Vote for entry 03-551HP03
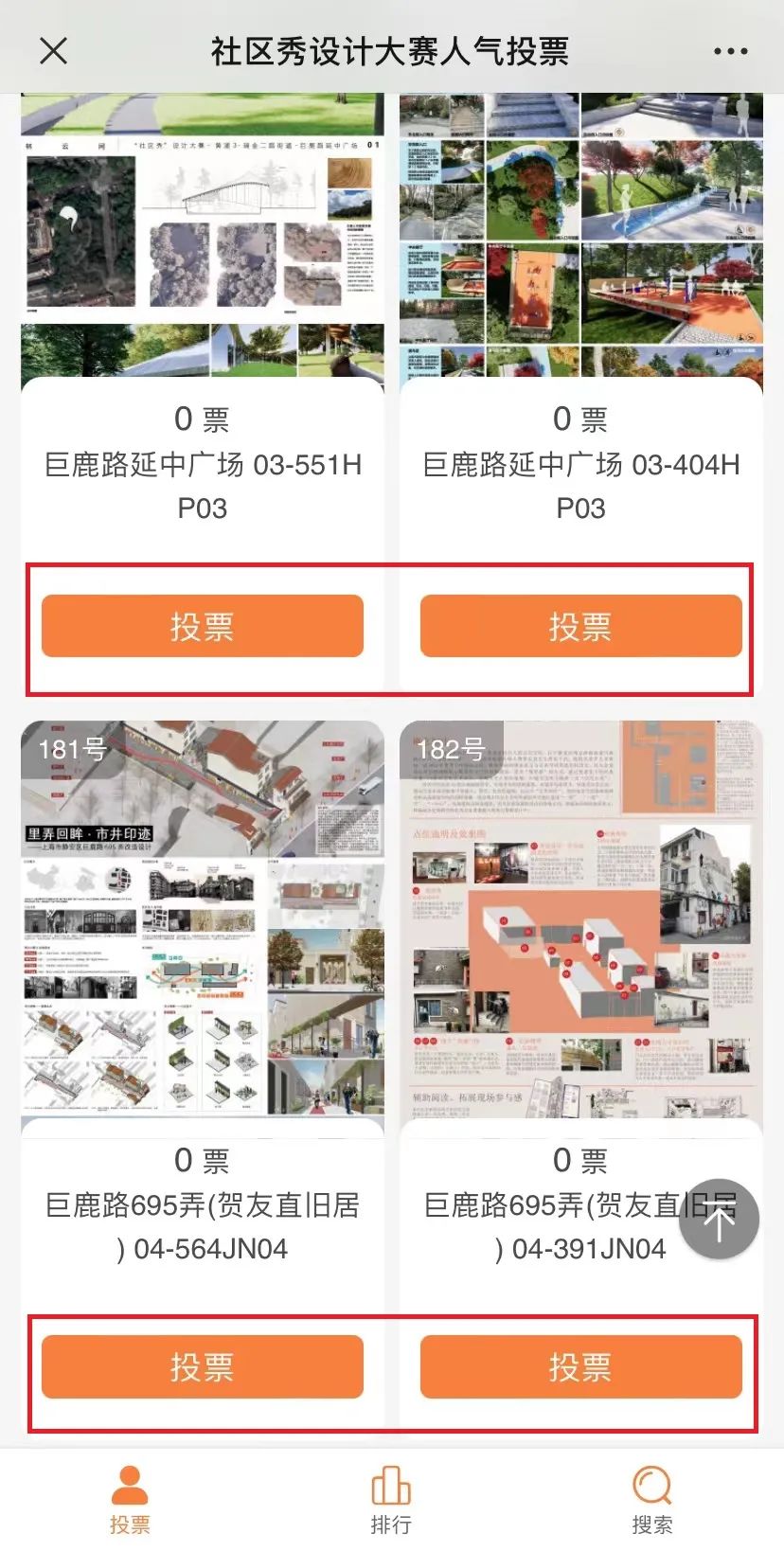 tap(202, 626)
